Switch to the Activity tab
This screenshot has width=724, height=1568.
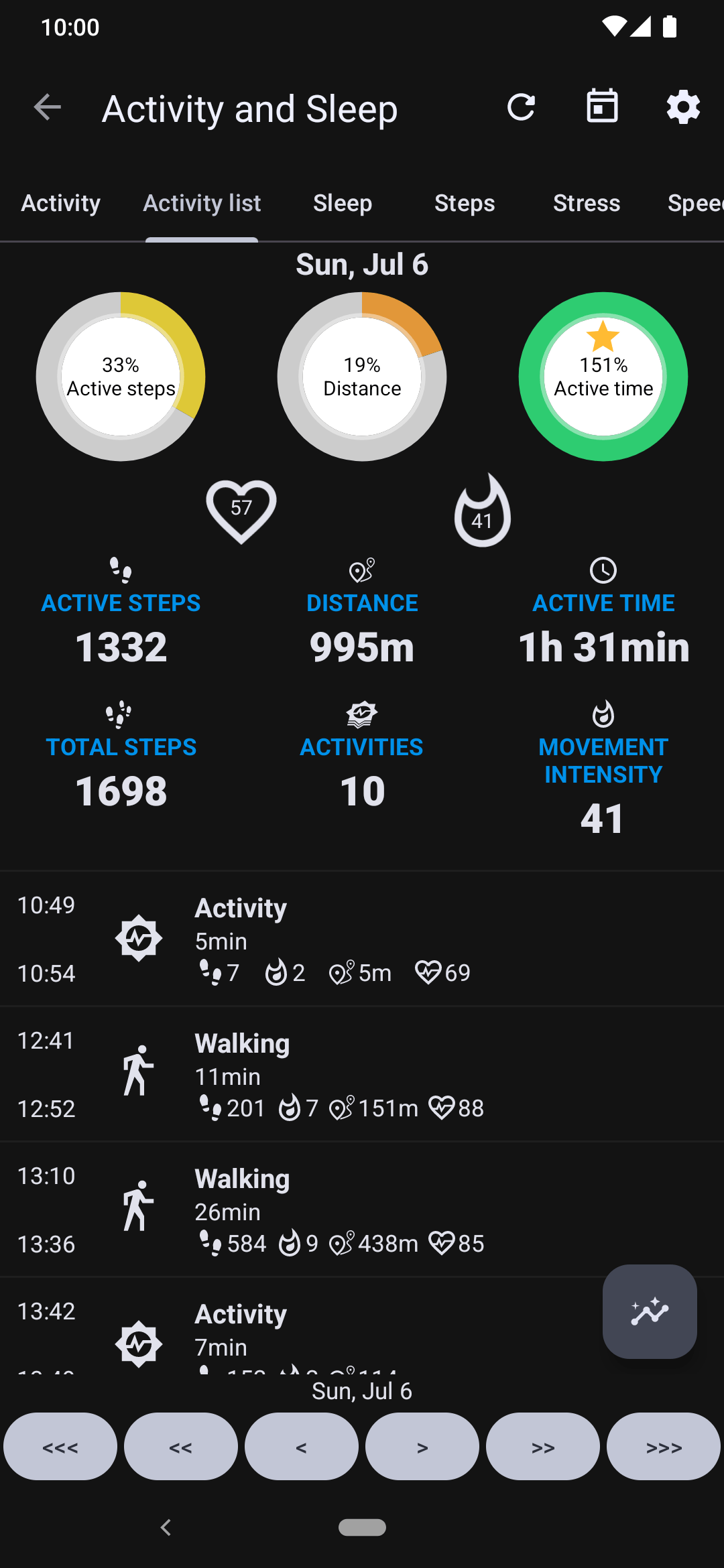point(61,203)
